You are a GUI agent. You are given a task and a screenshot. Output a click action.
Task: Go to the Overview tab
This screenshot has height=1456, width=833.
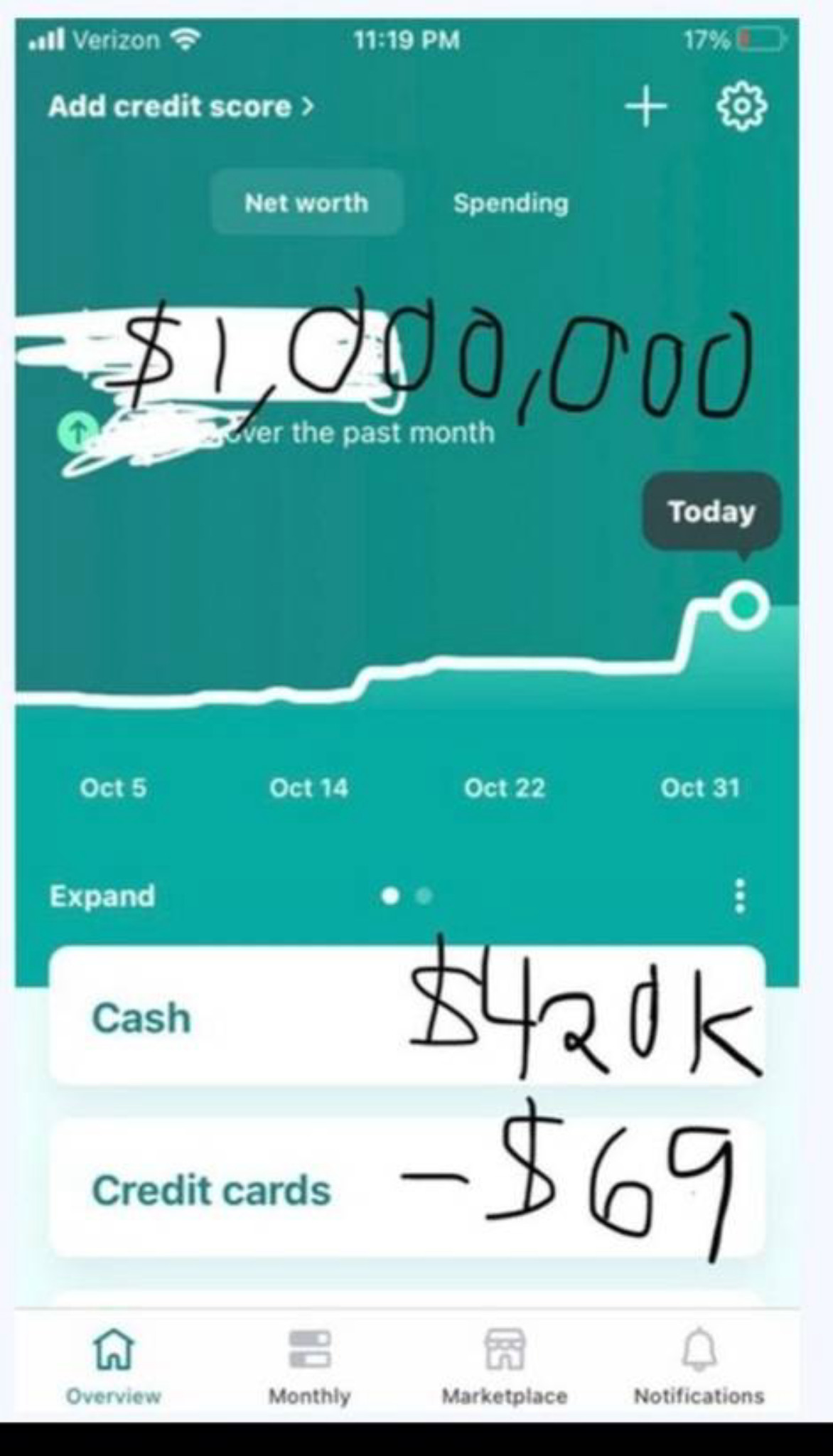click(x=114, y=1366)
